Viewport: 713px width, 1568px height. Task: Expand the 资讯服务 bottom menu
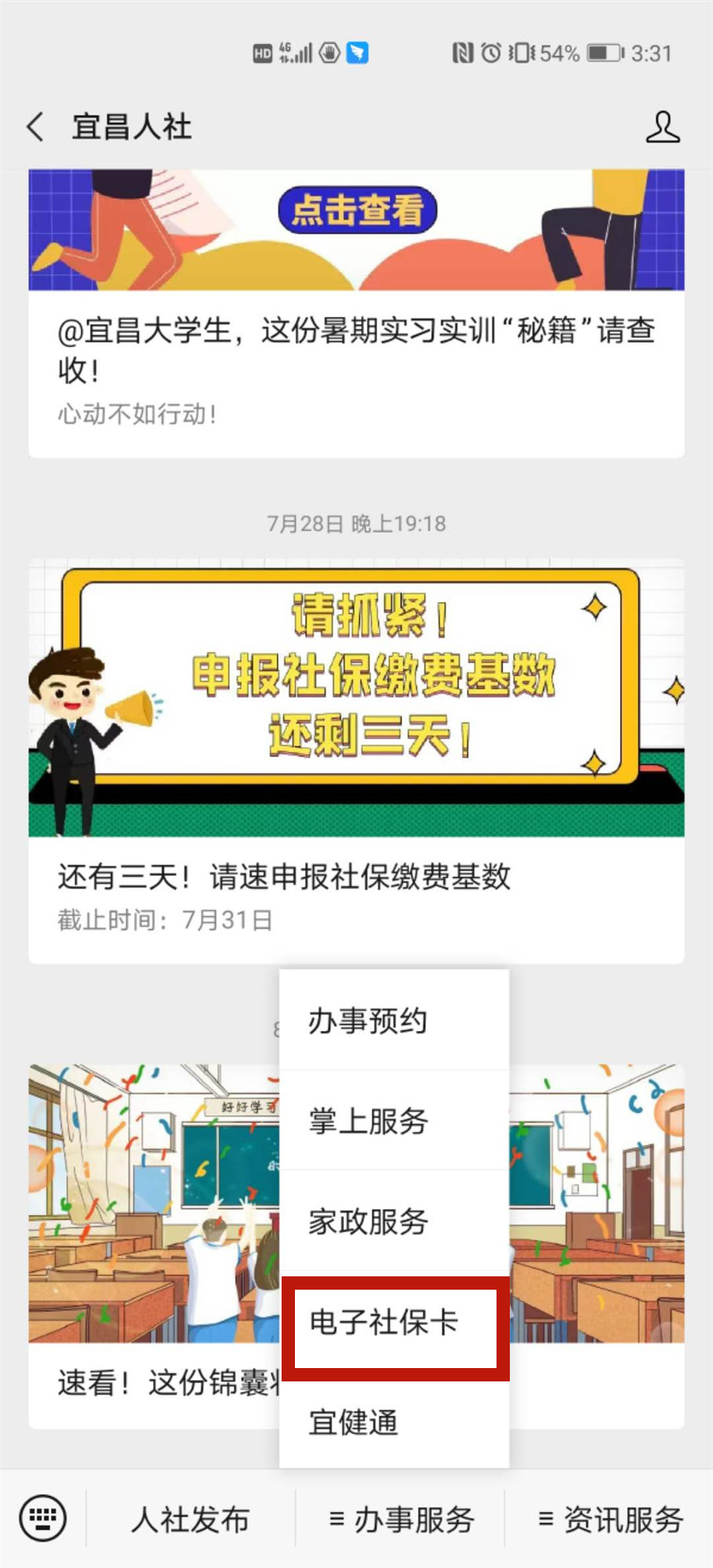point(610,1519)
